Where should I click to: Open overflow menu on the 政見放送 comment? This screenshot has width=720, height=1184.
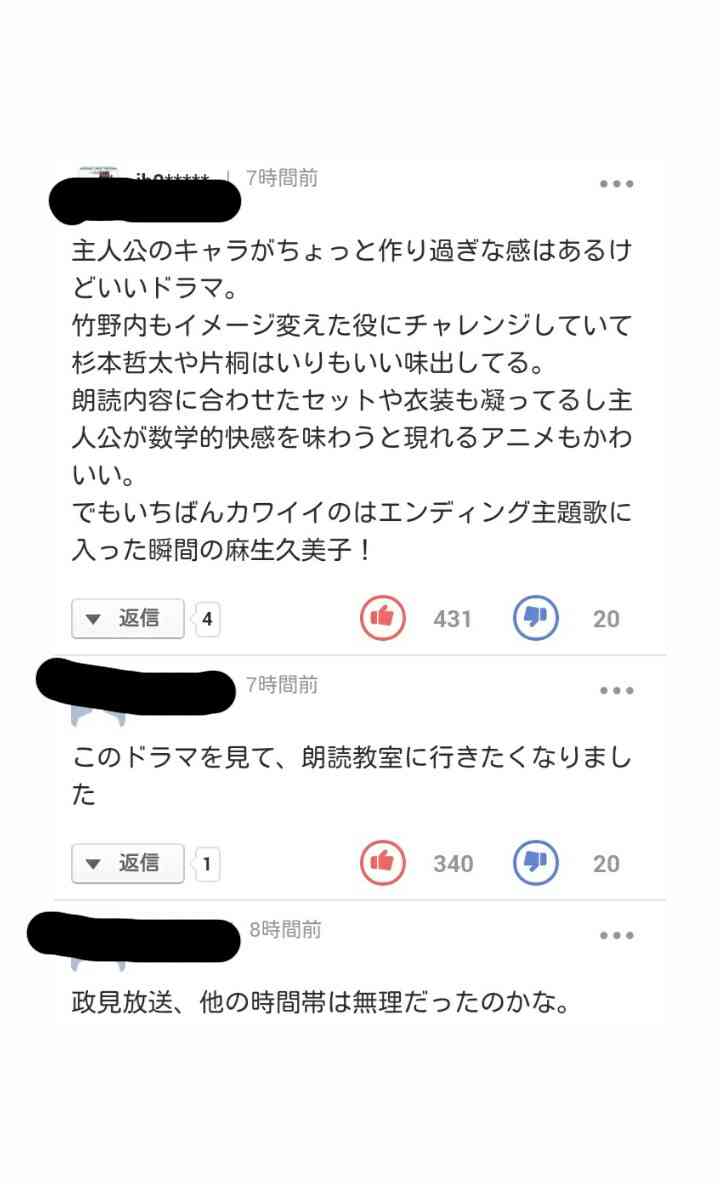(617, 935)
